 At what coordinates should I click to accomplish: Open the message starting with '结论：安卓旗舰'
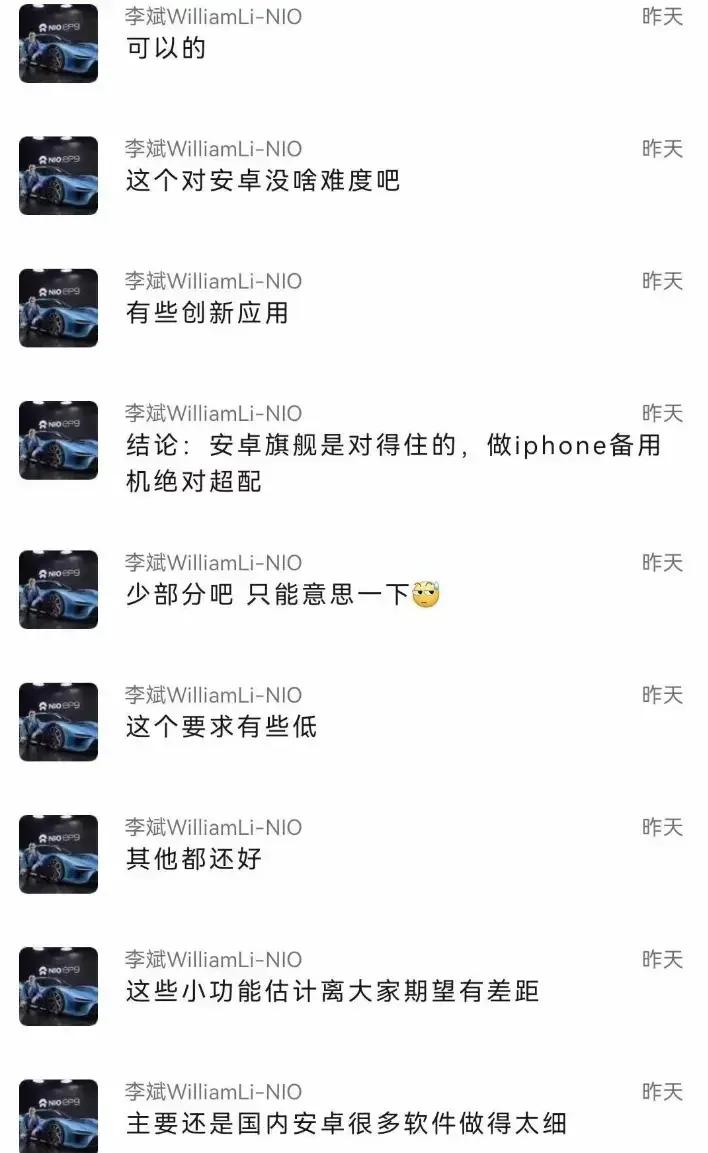pos(392,463)
